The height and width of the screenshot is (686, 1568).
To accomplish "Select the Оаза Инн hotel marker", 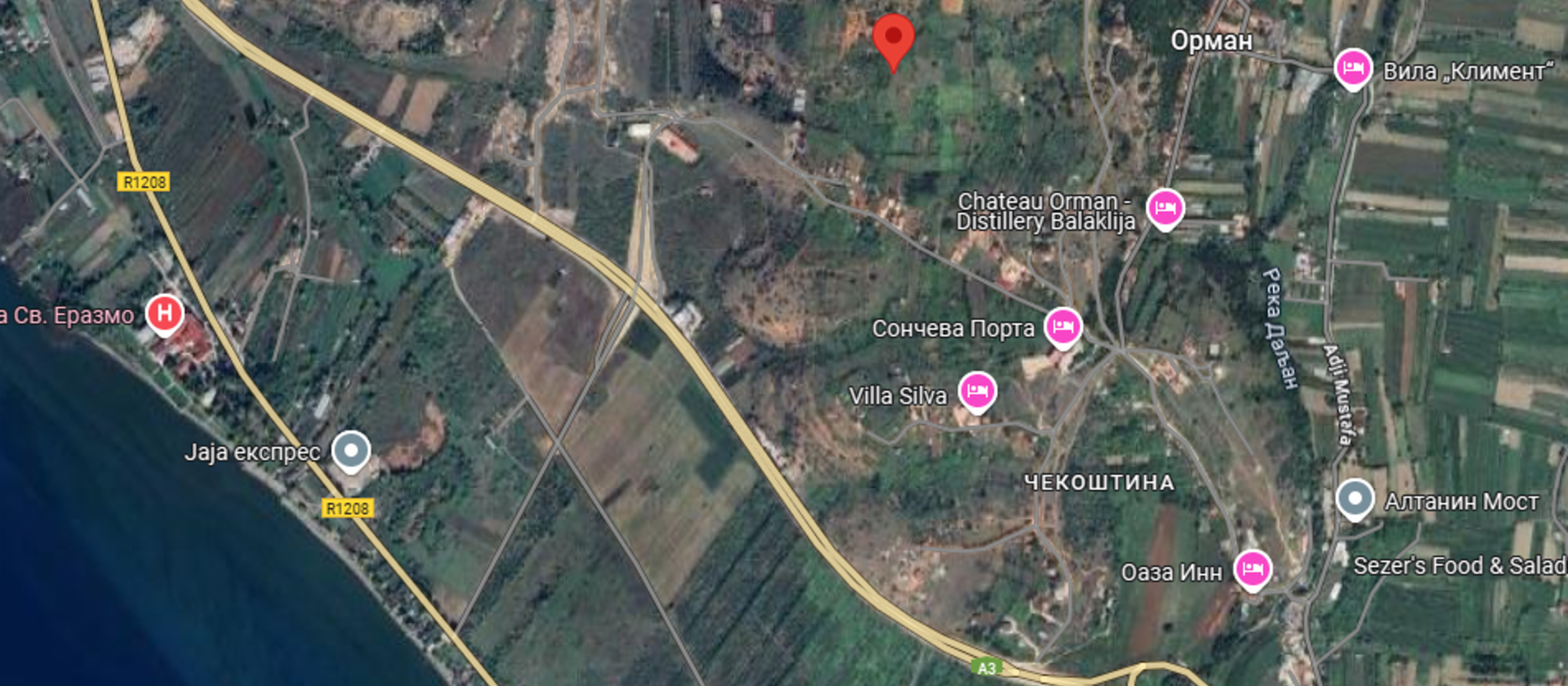I will point(1252,568).
